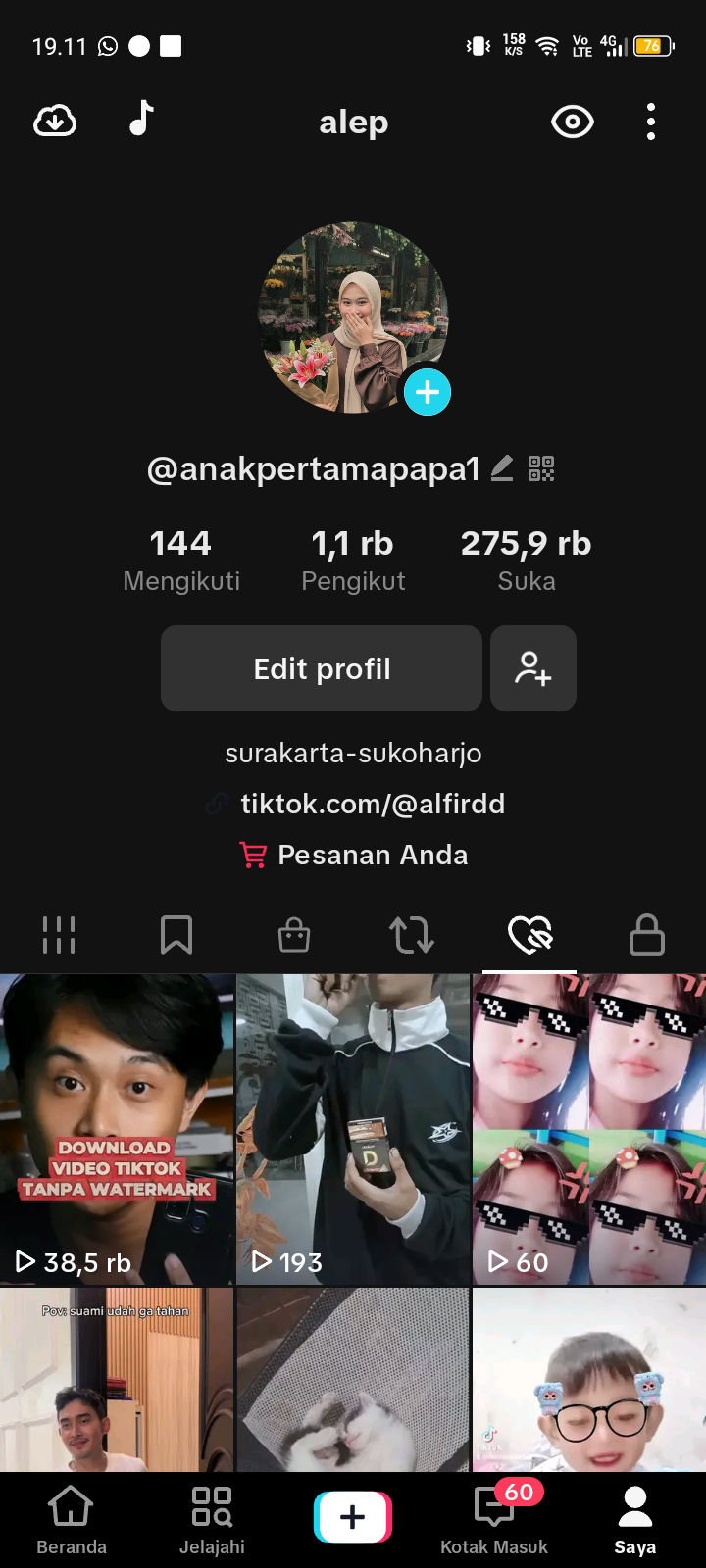
Task: Switch to the saved bookmarks tab
Action: 176,935
